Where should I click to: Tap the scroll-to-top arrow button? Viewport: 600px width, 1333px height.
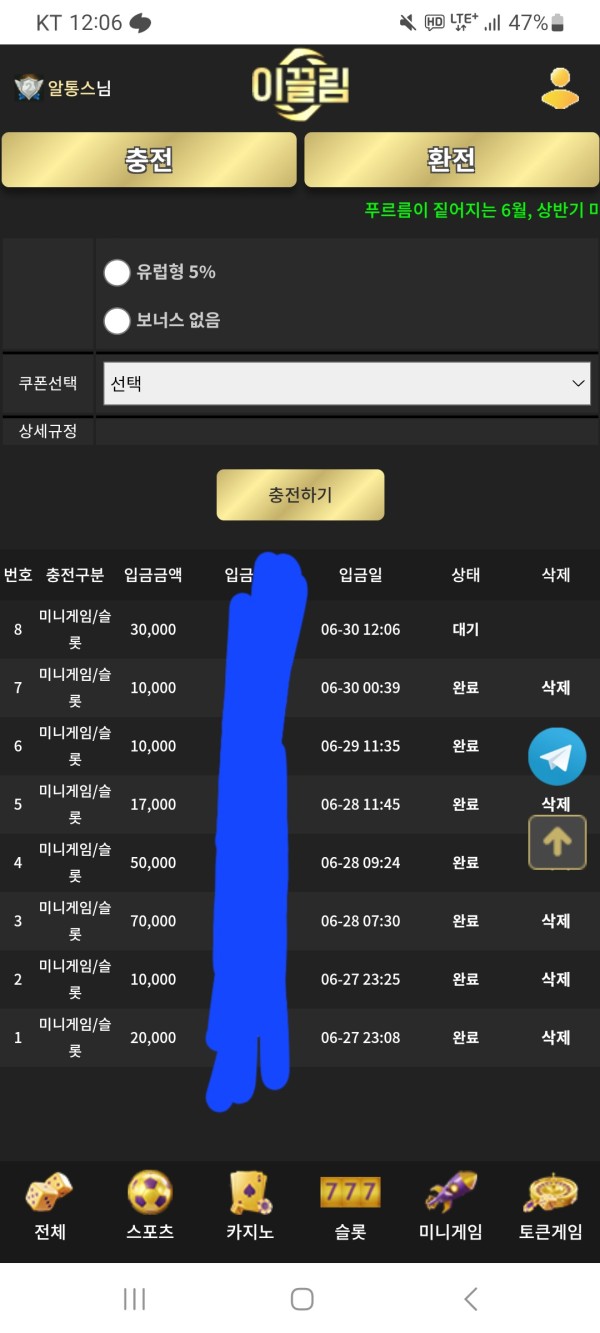(x=557, y=842)
